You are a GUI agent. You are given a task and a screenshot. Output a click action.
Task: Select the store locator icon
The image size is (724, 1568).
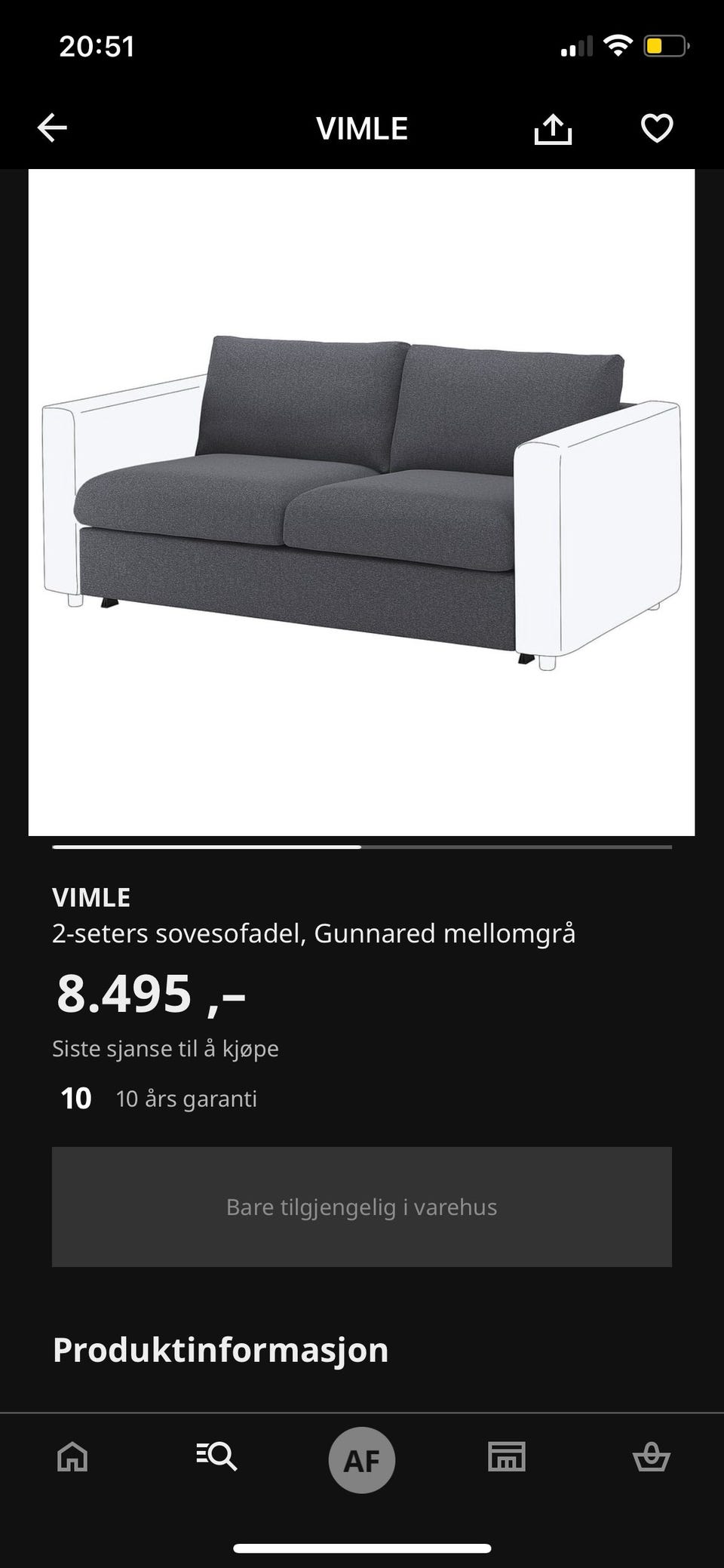[506, 1458]
